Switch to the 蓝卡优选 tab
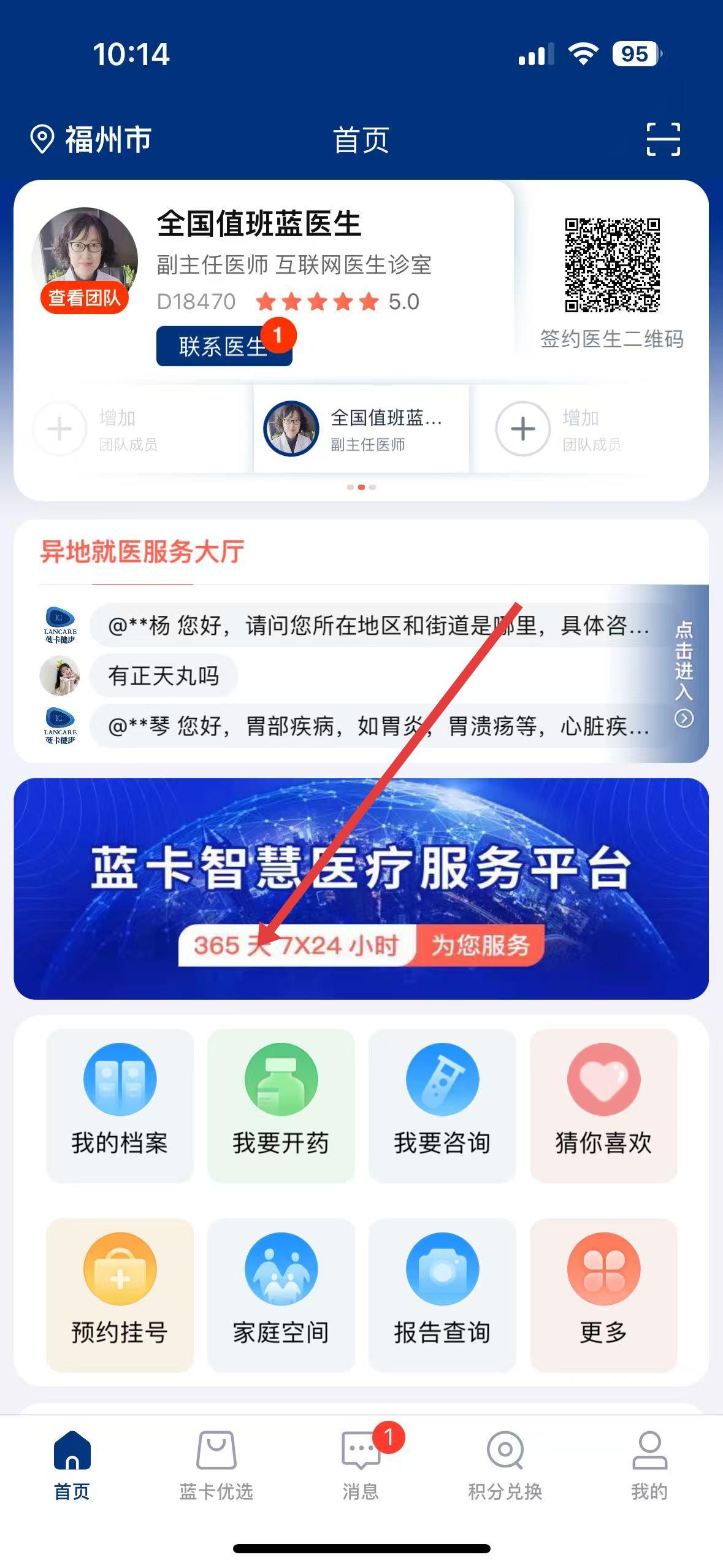The image size is (723, 1568). [x=216, y=1466]
